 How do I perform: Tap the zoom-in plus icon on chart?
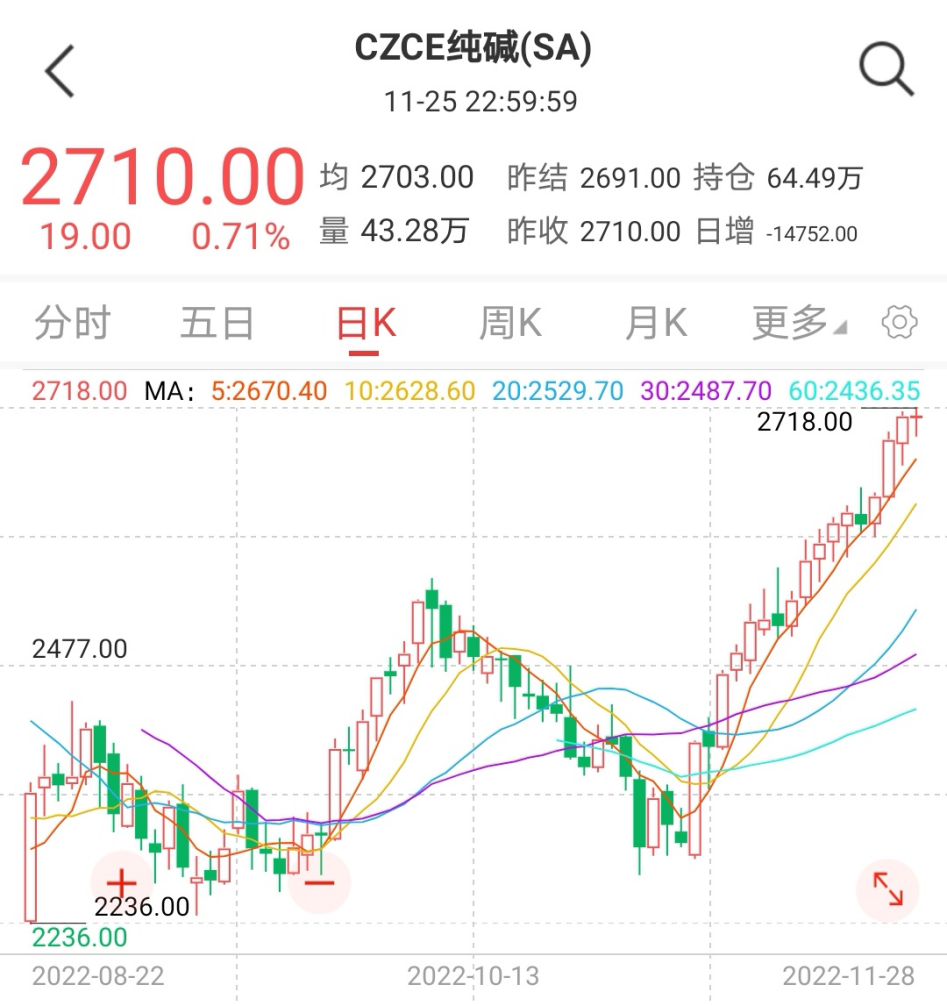click(x=120, y=884)
